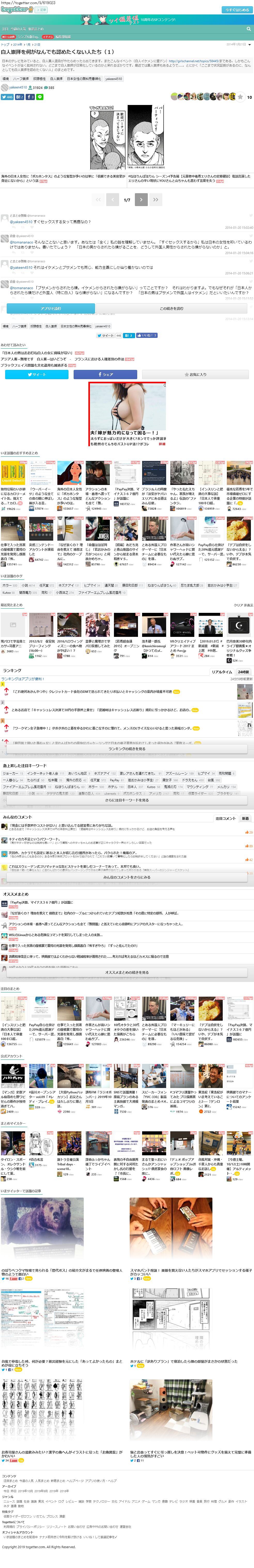Switch ranking to the リアルタイム tab
Image resolution: width=254 pixels, height=1568 pixels.
(222, 672)
